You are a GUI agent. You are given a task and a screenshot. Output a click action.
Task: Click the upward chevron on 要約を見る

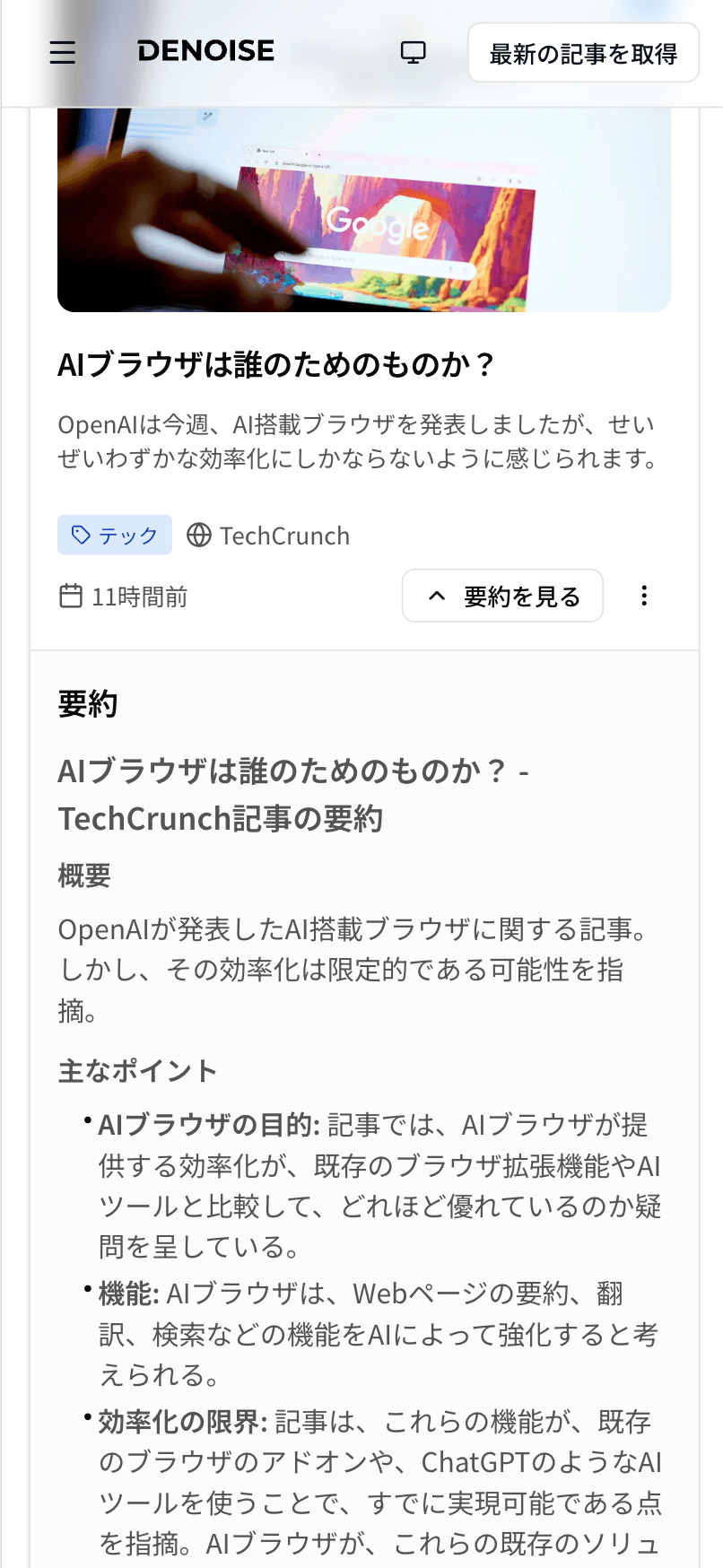click(x=437, y=596)
